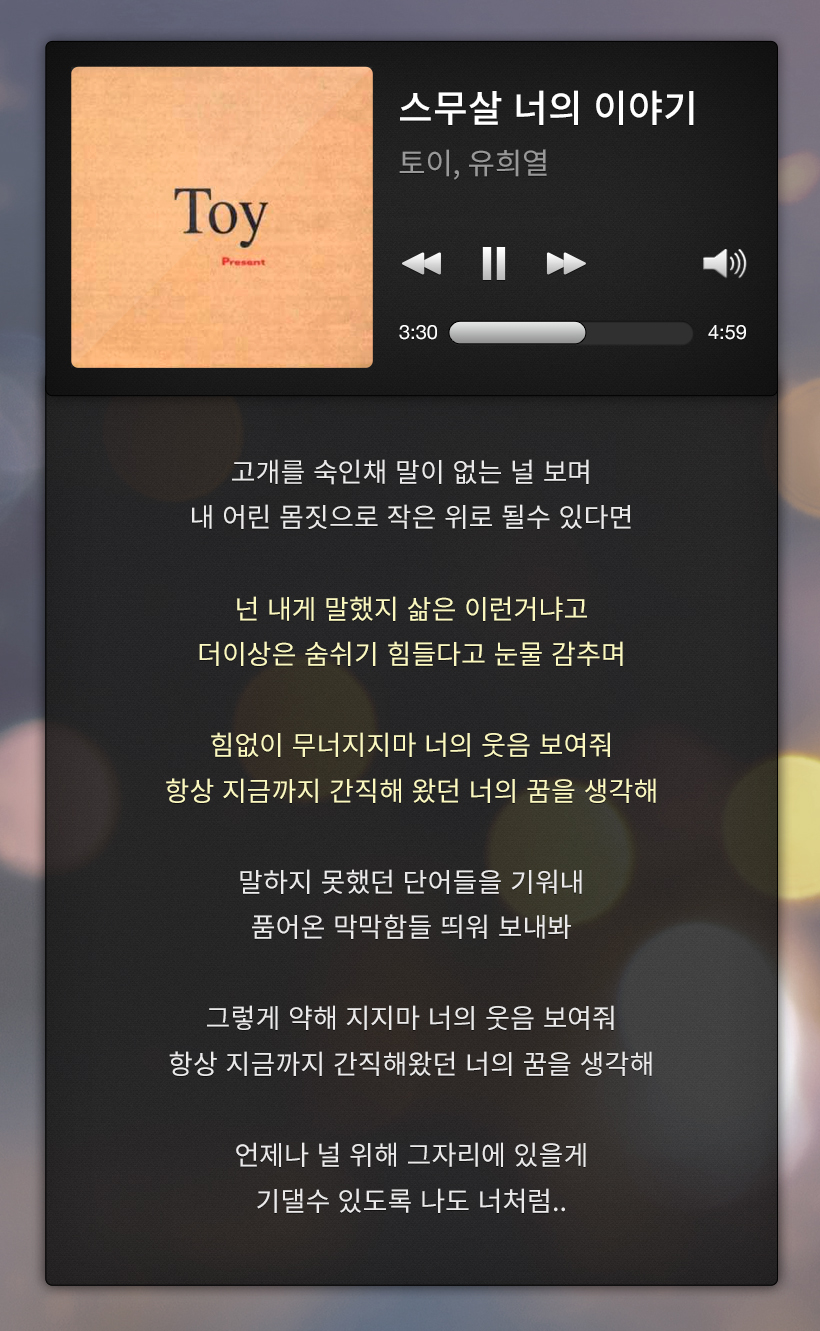Screen dimensions: 820x1331
Task: Pause the playing song
Action: click(x=493, y=263)
